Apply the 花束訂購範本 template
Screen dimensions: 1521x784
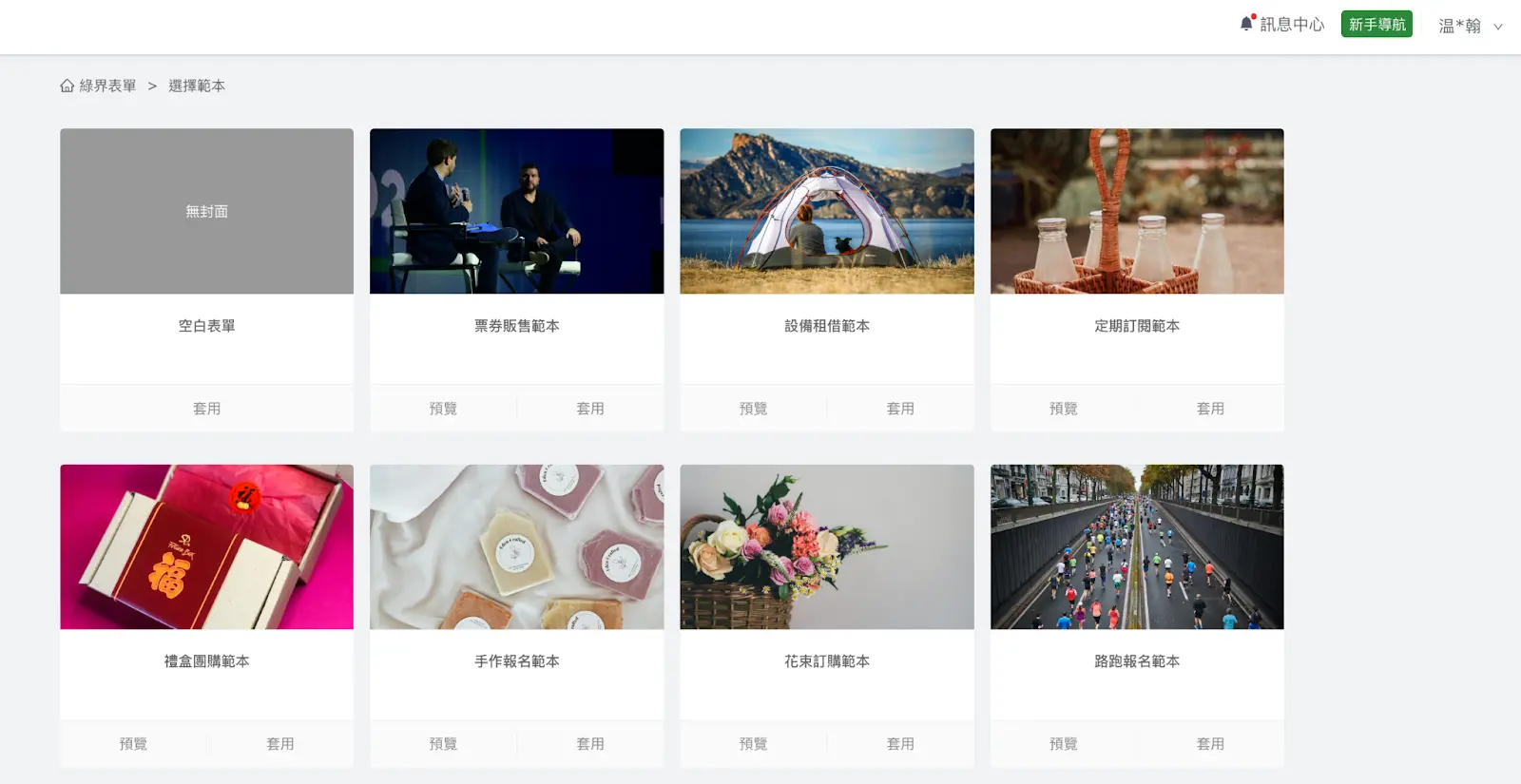point(900,744)
